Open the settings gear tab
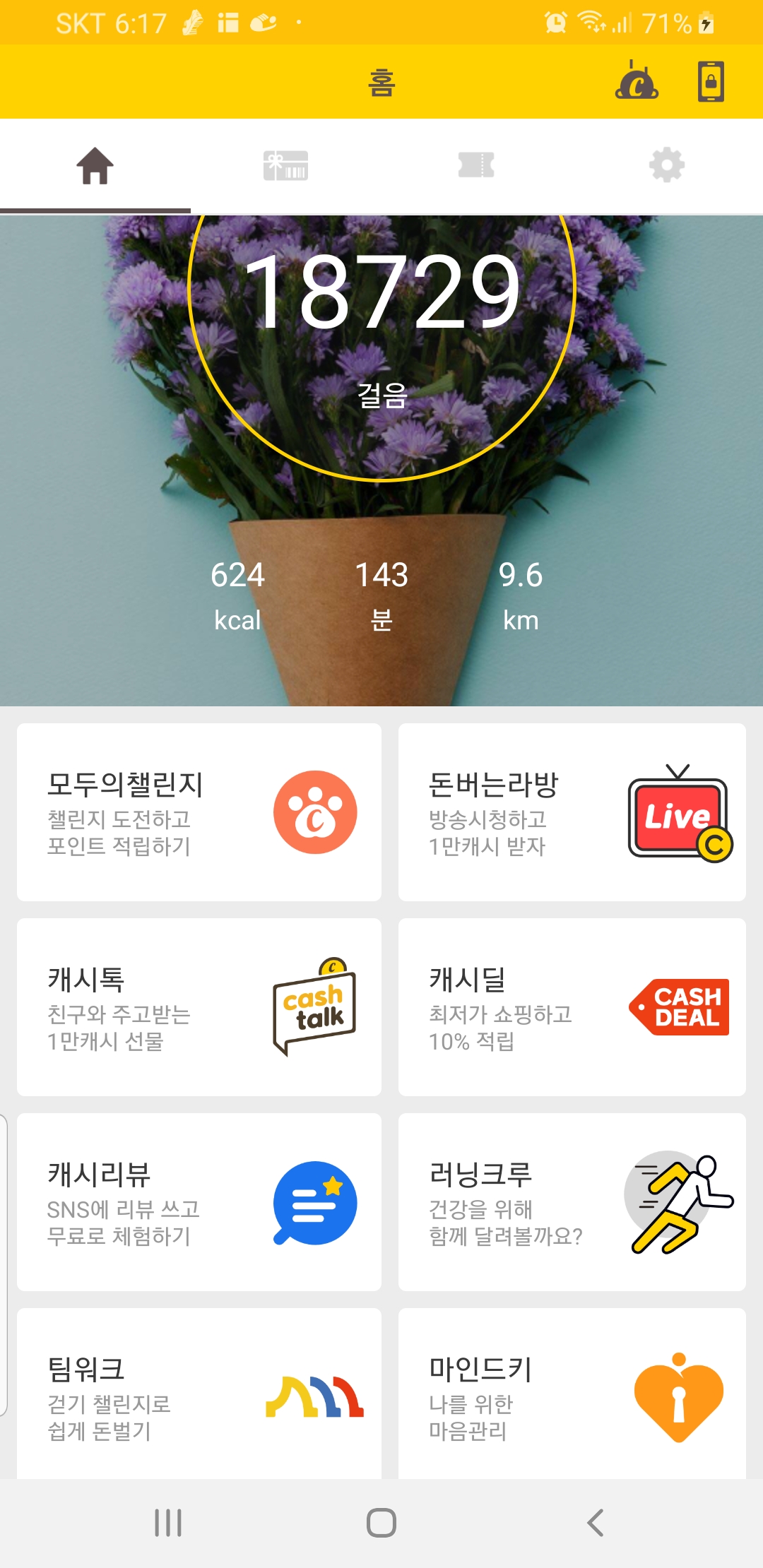 (x=667, y=166)
